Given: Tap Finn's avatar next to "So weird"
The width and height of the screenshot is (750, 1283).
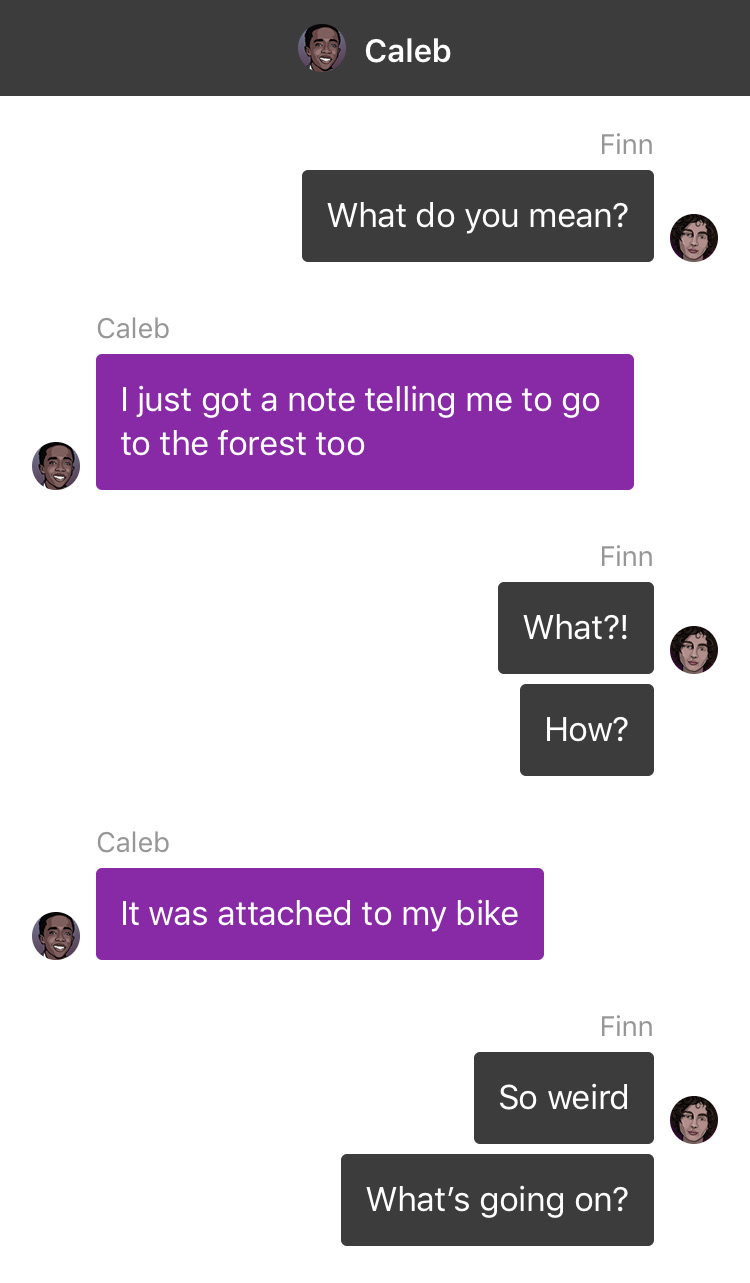Looking at the screenshot, I should pyautogui.click(x=694, y=1120).
